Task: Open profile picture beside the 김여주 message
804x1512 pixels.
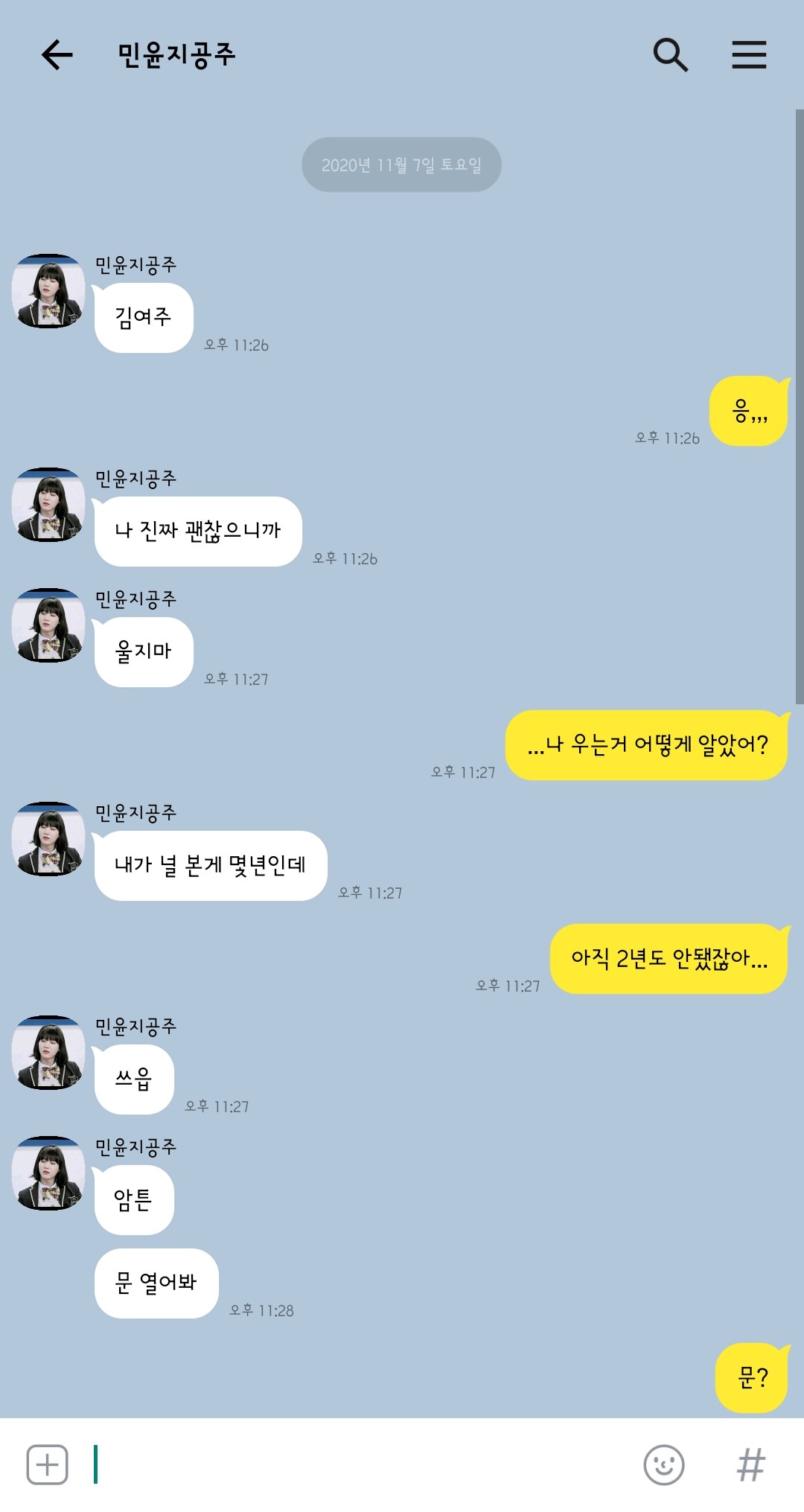Action: coord(49,292)
